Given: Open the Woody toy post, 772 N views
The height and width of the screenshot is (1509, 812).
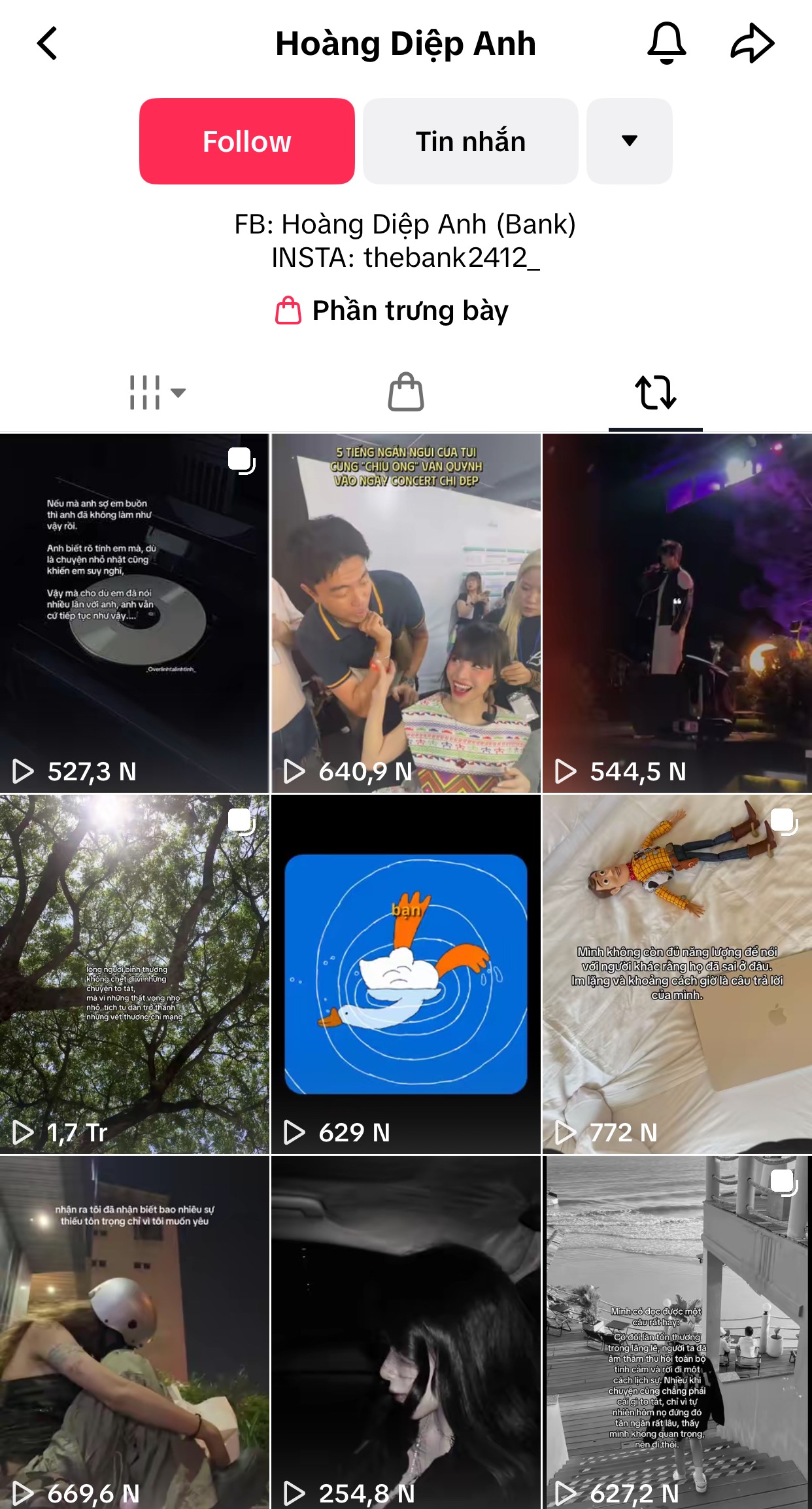Looking at the screenshot, I should (x=677, y=974).
